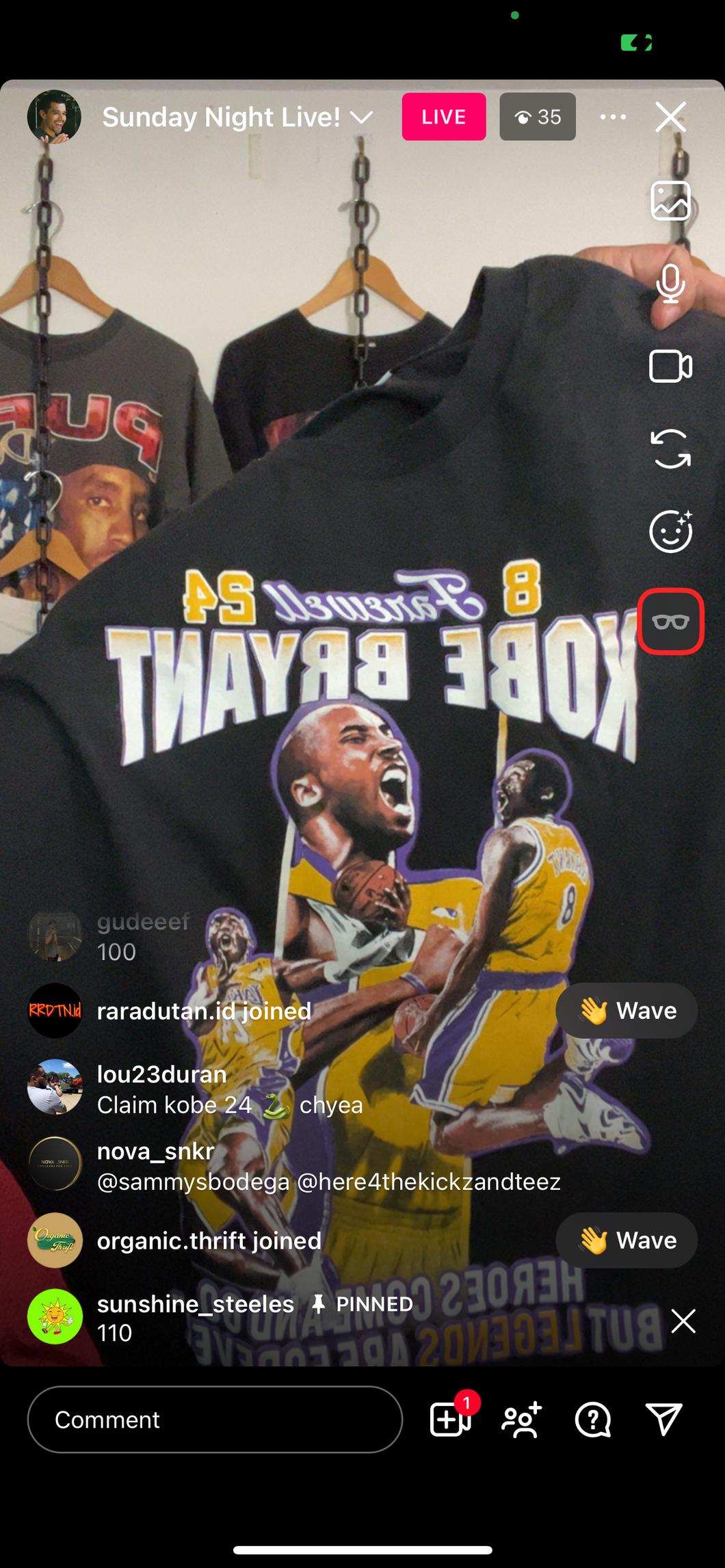The image size is (725, 1568).
Task: Flip the camera
Action: point(670,449)
